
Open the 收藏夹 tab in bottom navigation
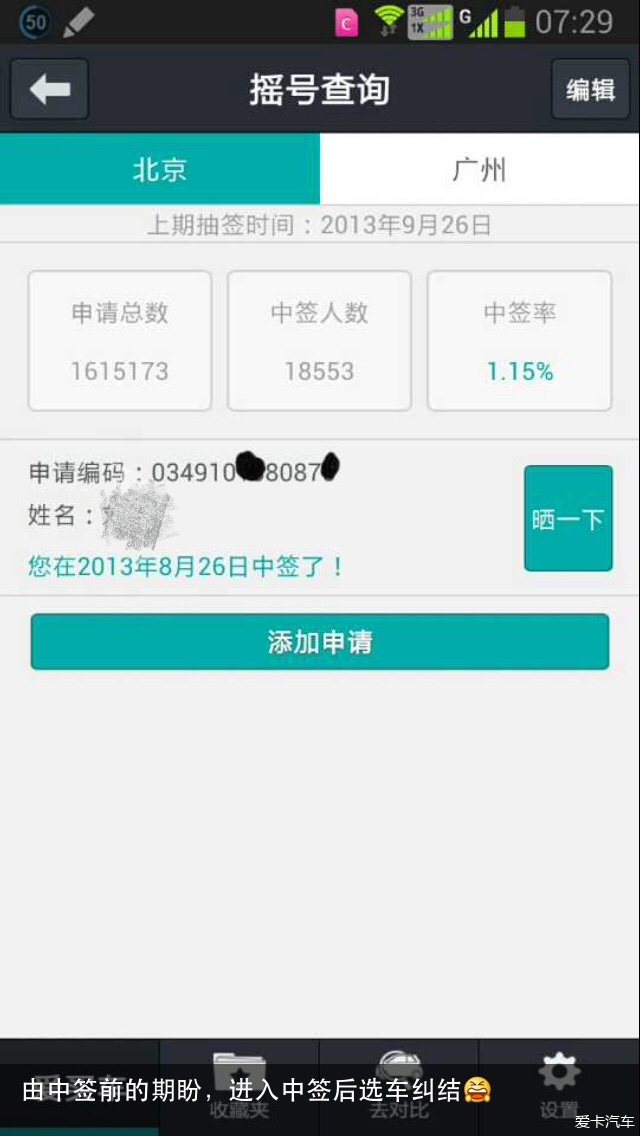point(239,1085)
